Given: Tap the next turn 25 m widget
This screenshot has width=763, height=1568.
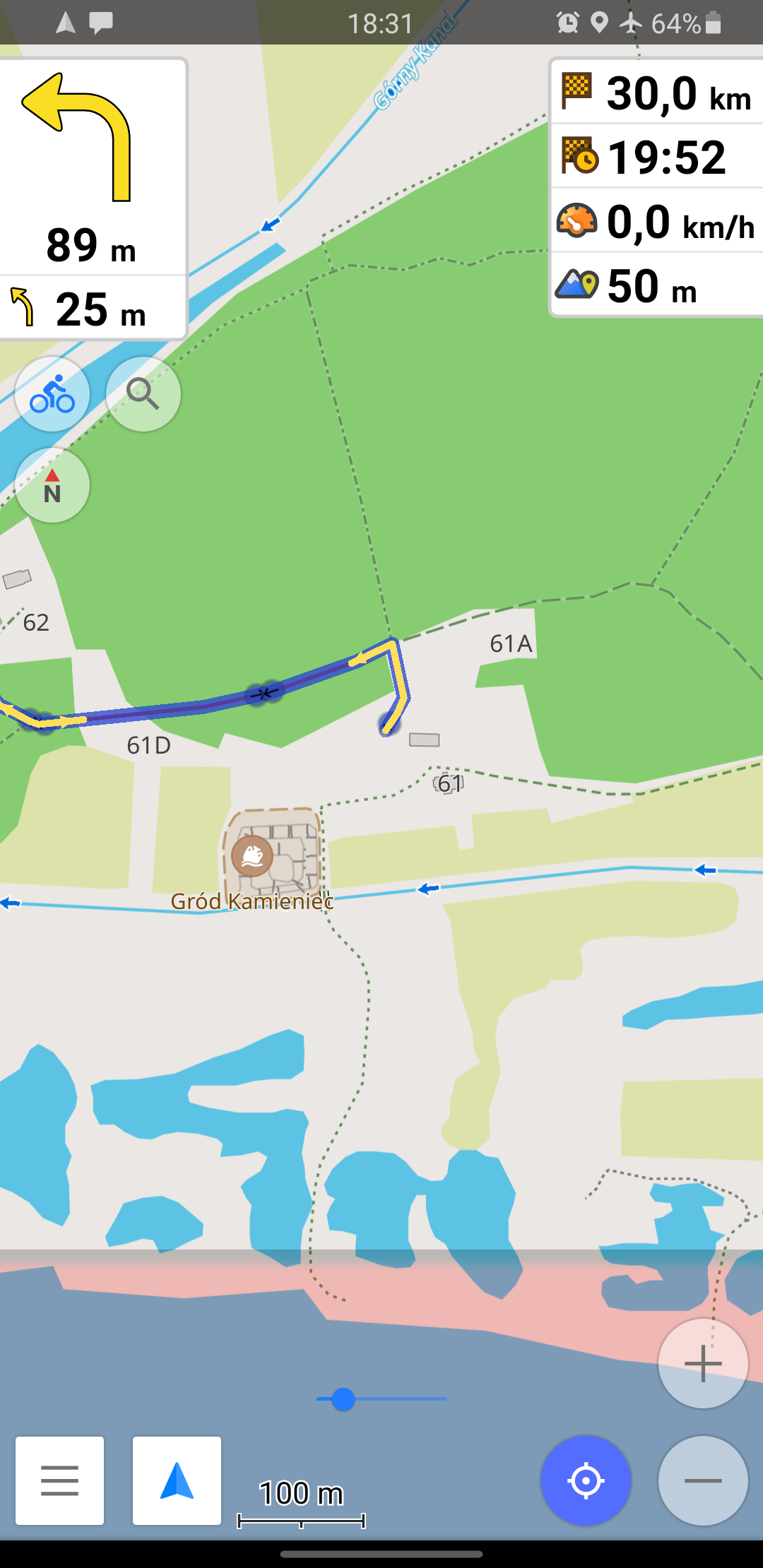Looking at the screenshot, I should 93,309.
